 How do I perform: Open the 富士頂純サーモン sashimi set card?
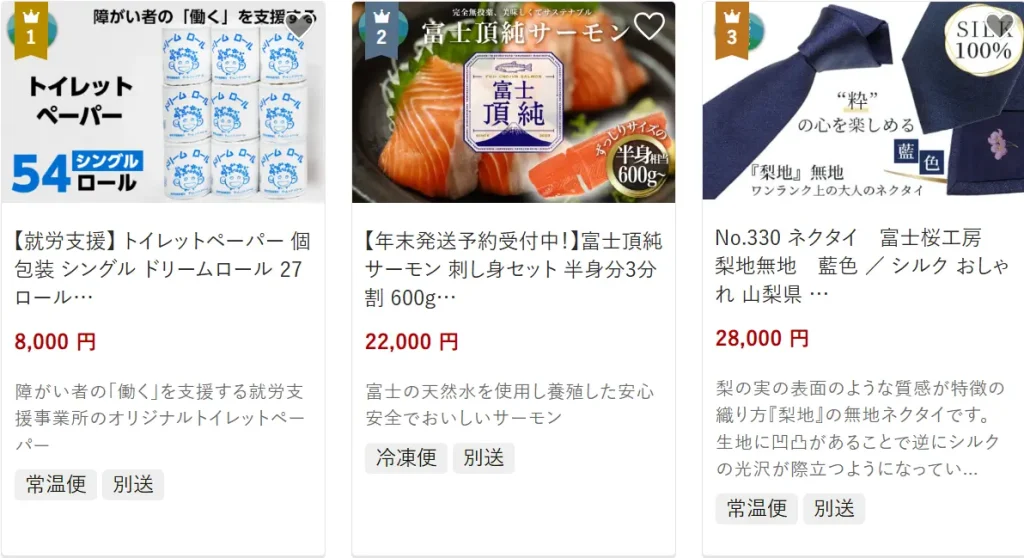pos(513,268)
